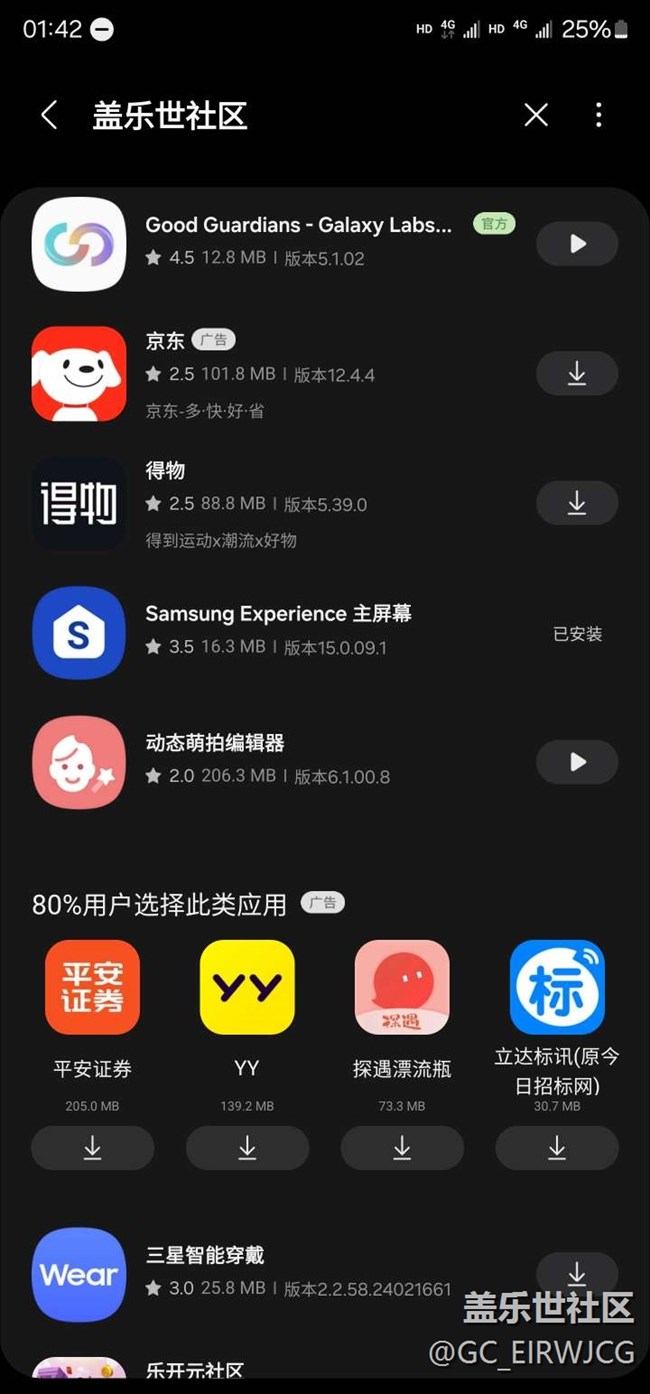Open the three-dot overflow menu
The width and height of the screenshot is (650, 1394).
(598, 115)
